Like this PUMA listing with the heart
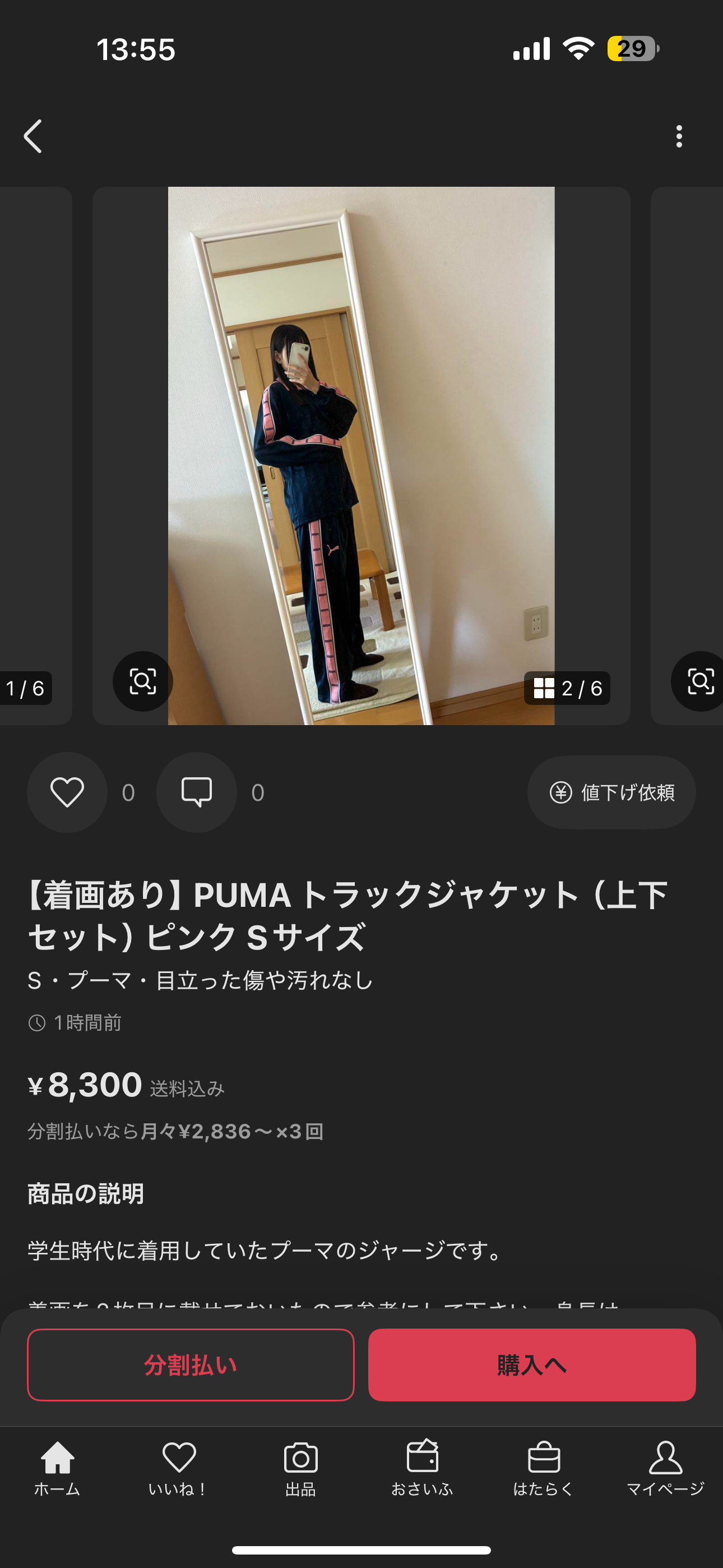Screen dimensions: 723x1568 coord(67,792)
